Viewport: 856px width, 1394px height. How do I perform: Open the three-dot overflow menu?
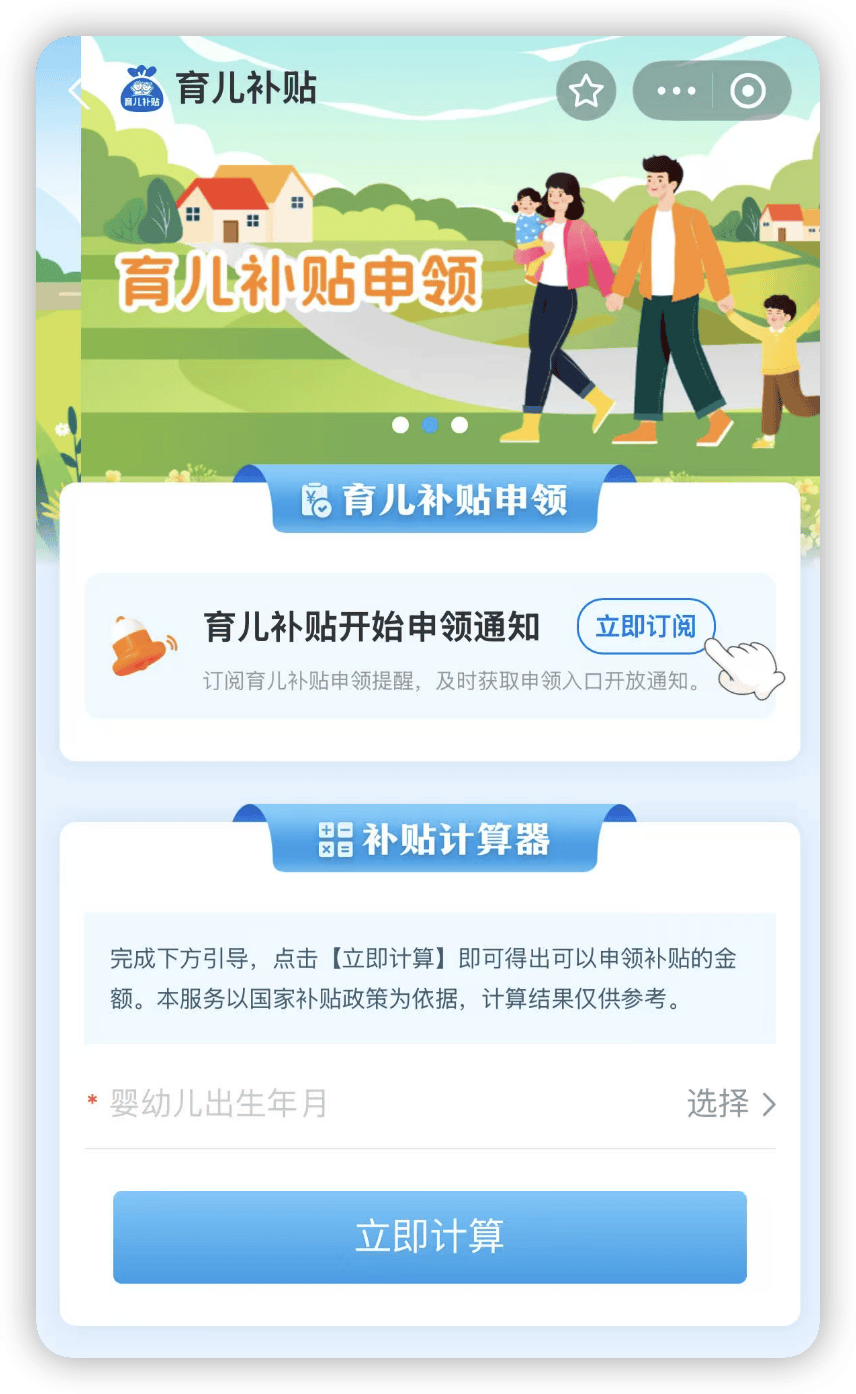[x=676, y=92]
